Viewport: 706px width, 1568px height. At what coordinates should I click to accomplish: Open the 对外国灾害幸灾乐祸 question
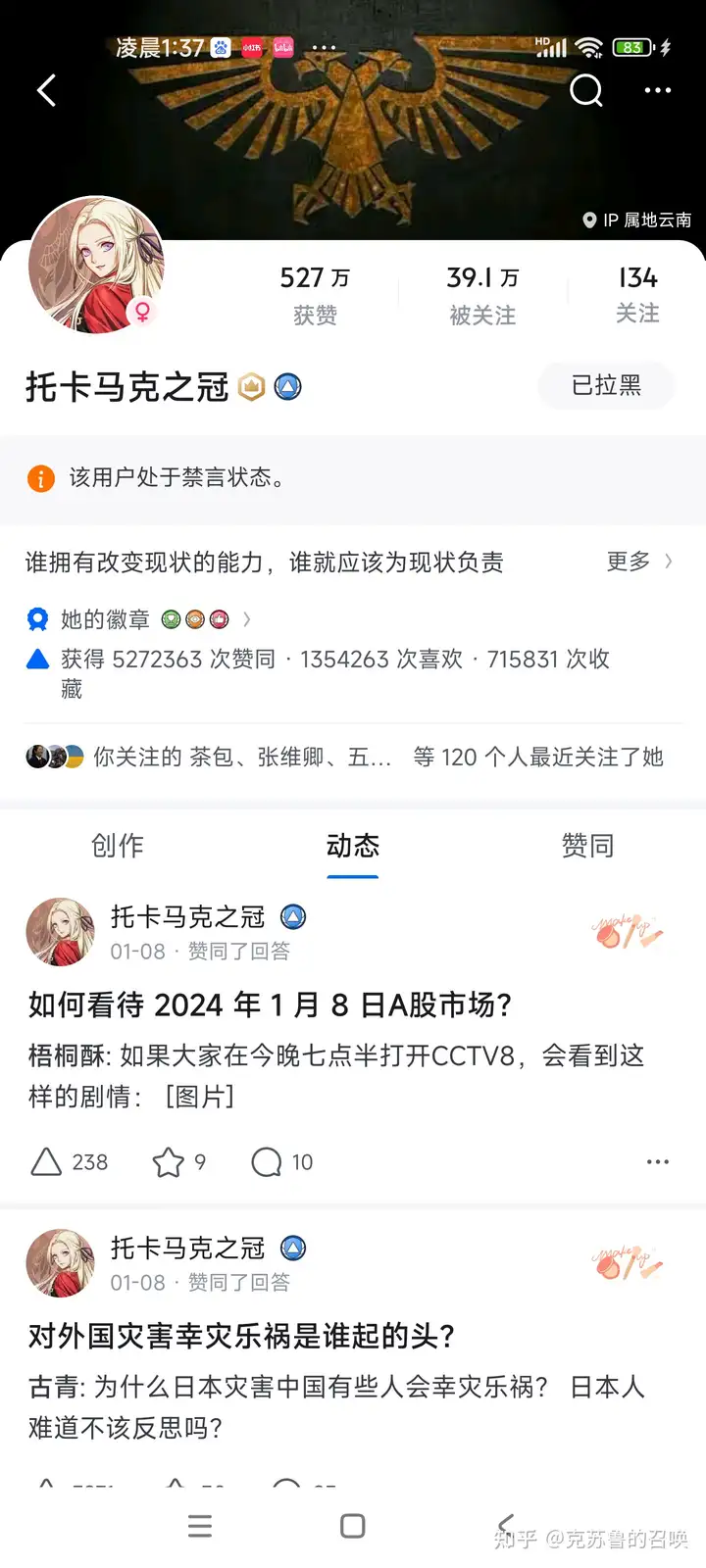(241, 1336)
